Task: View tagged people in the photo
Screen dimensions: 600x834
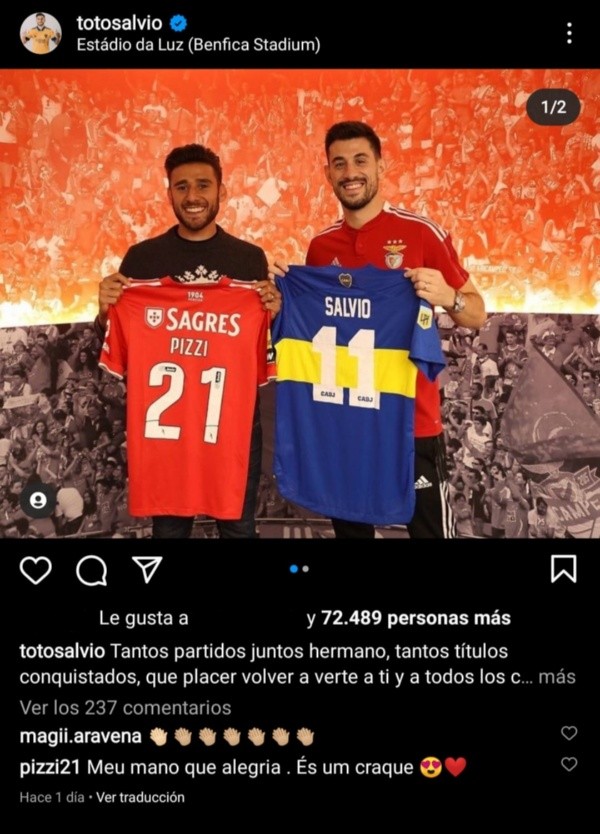Action: (x=38, y=500)
